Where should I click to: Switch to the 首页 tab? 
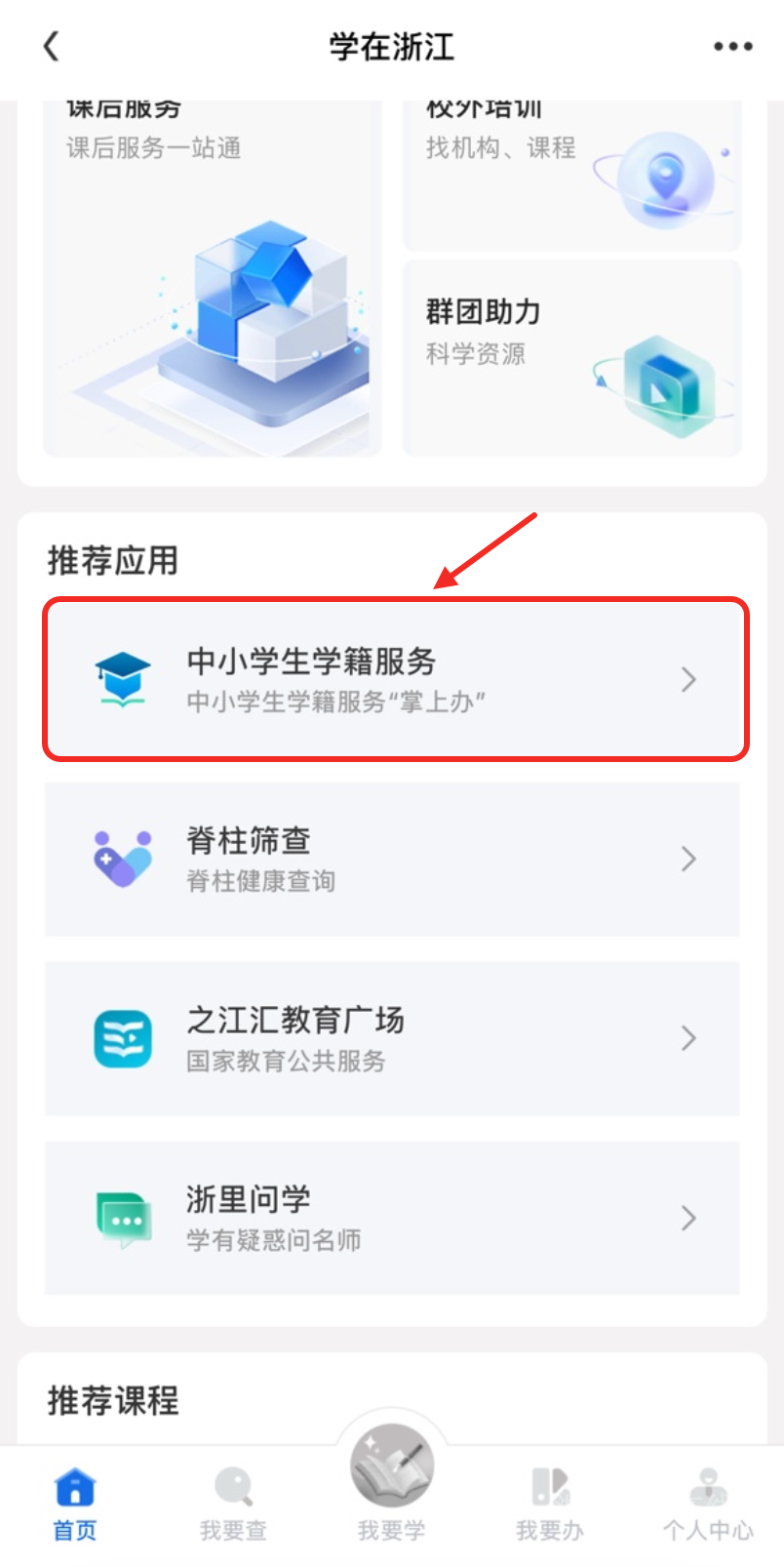[75, 1504]
